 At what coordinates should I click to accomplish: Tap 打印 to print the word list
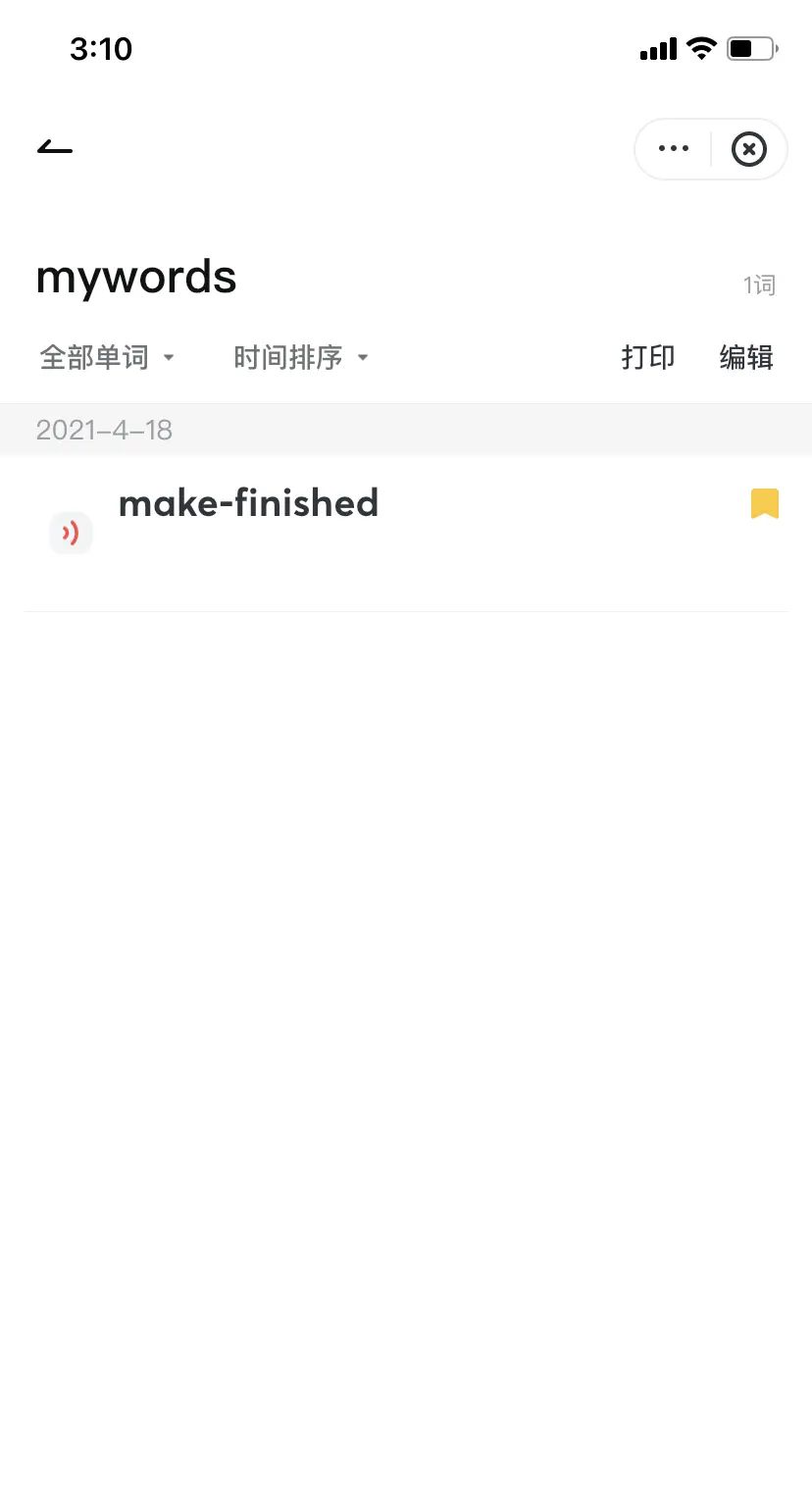click(647, 357)
